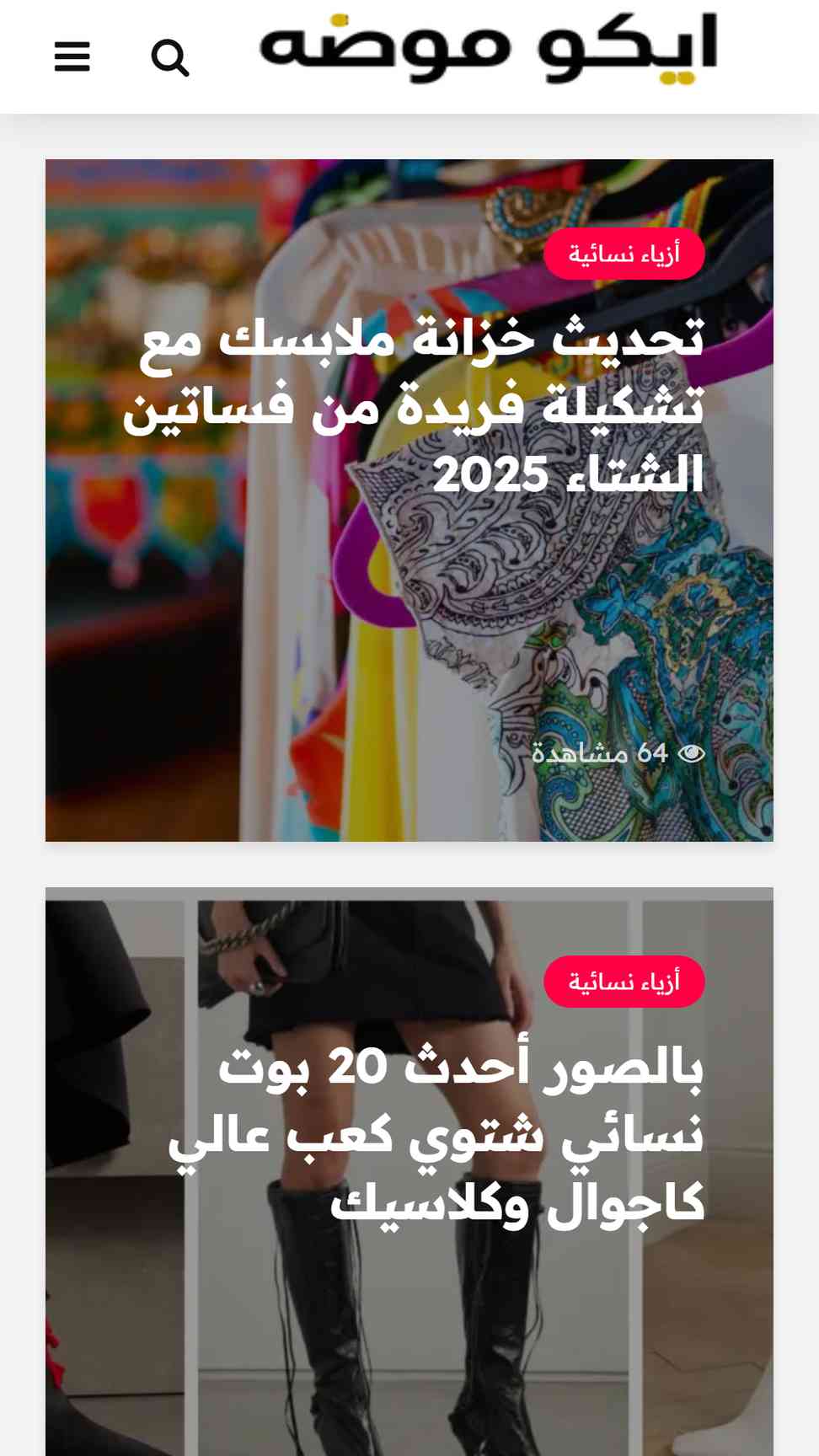Open the 20 women's winter boots article
Screen dimensions: 819x1456
(x=436, y=1135)
